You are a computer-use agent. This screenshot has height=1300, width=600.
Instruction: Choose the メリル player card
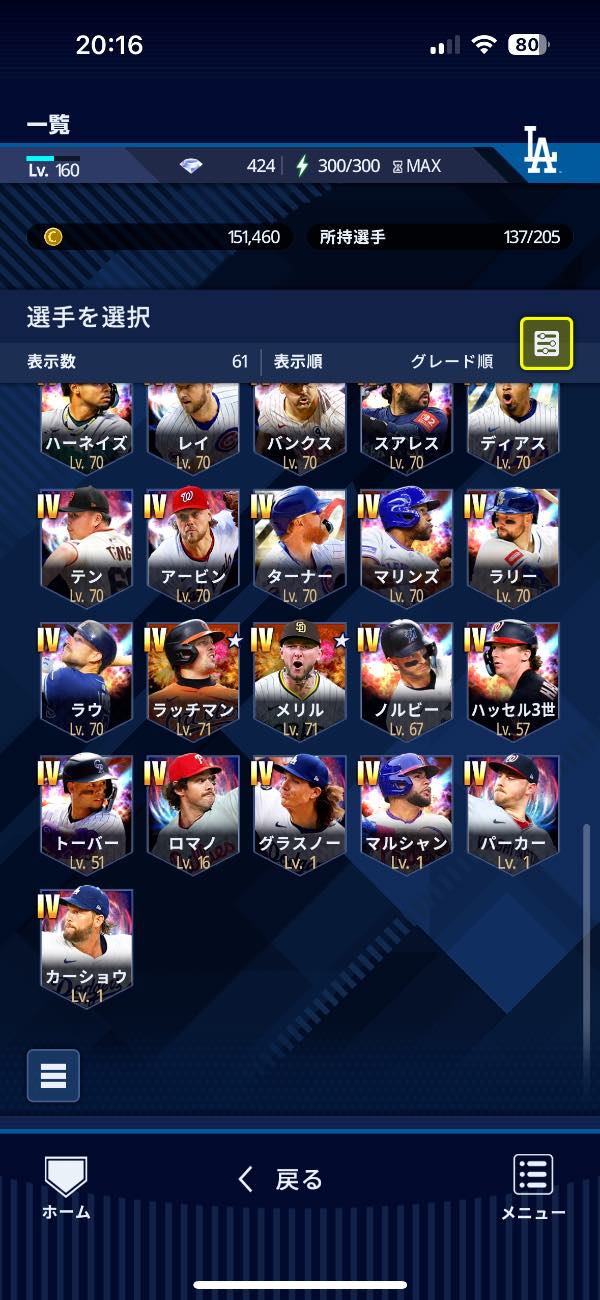300,679
